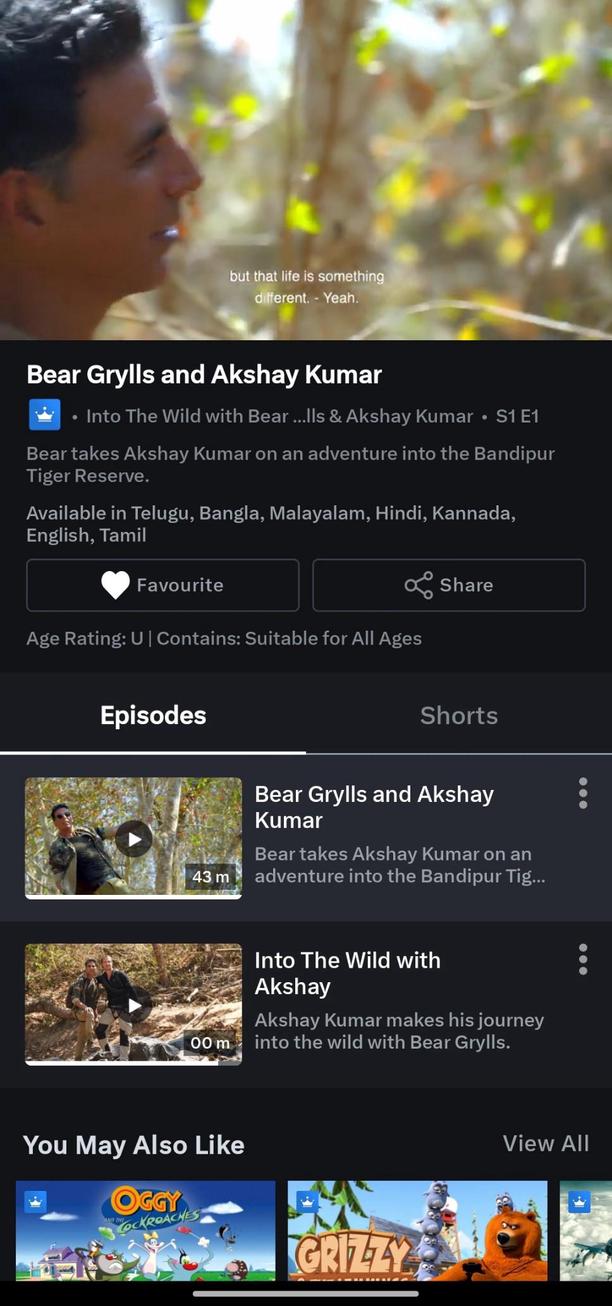
Task: Open options for Bear Grylls and Akshay Kumar episode
Action: click(582, 793)
